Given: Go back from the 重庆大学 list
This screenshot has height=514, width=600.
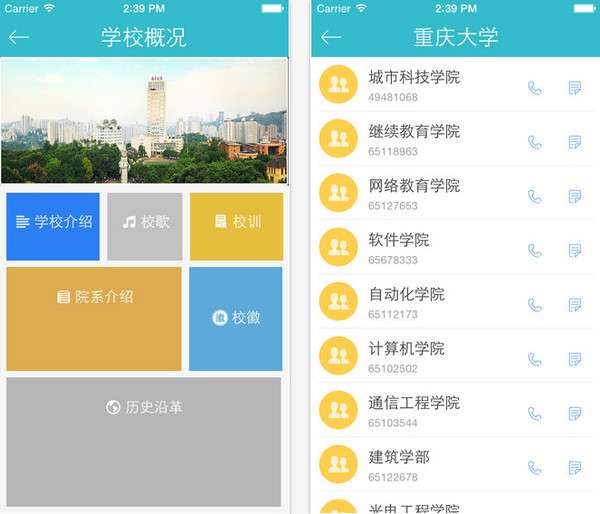Looking at the screenshot, I should [331, 38].
